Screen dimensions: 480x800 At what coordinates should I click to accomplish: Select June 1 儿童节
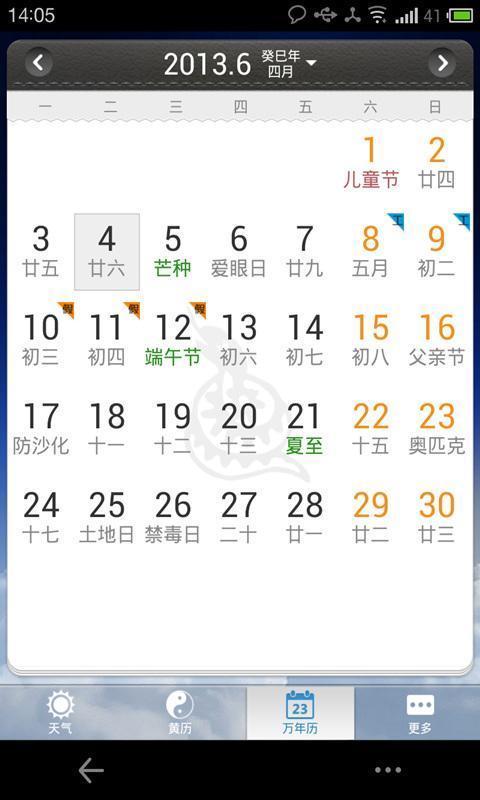[371, 163]
